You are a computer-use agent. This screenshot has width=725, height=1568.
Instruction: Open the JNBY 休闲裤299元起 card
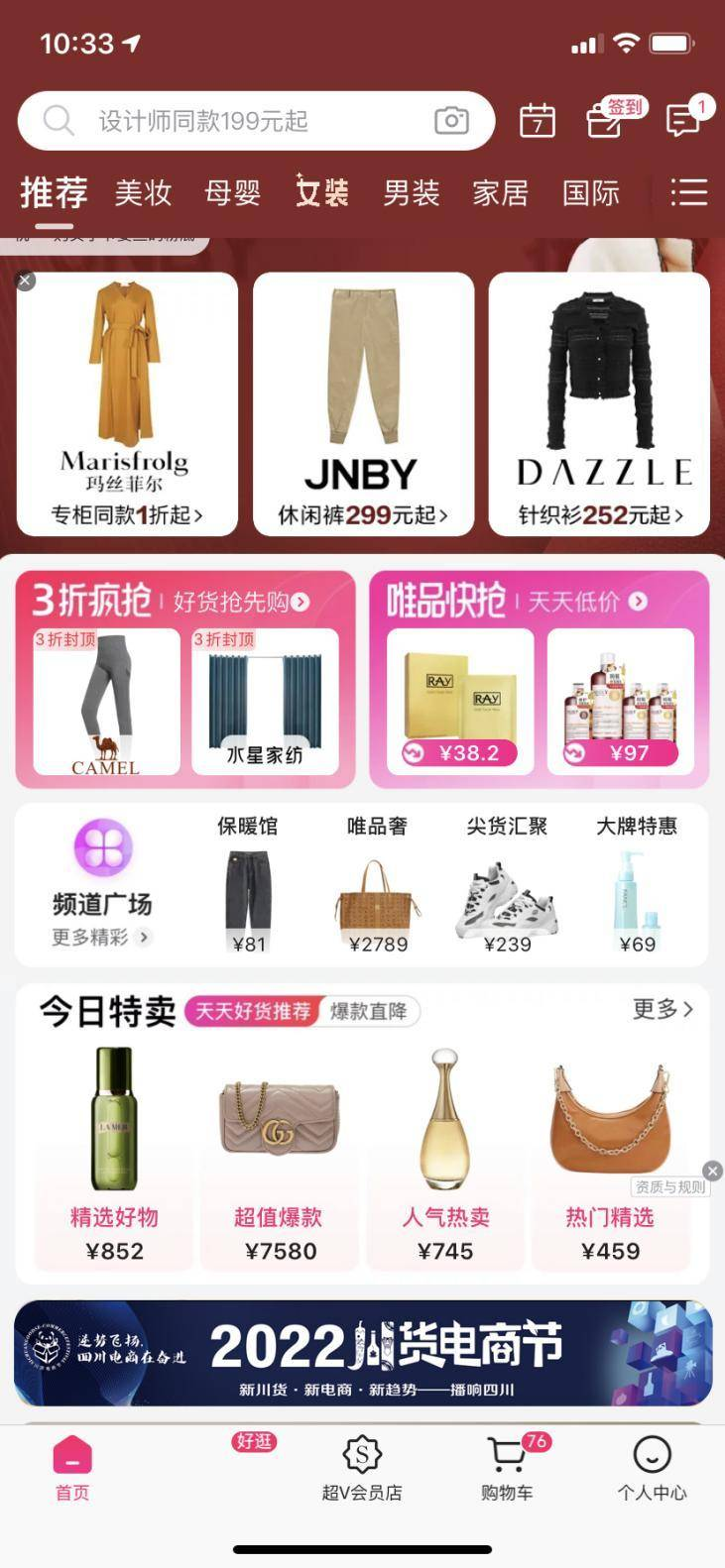coord(363,403)
